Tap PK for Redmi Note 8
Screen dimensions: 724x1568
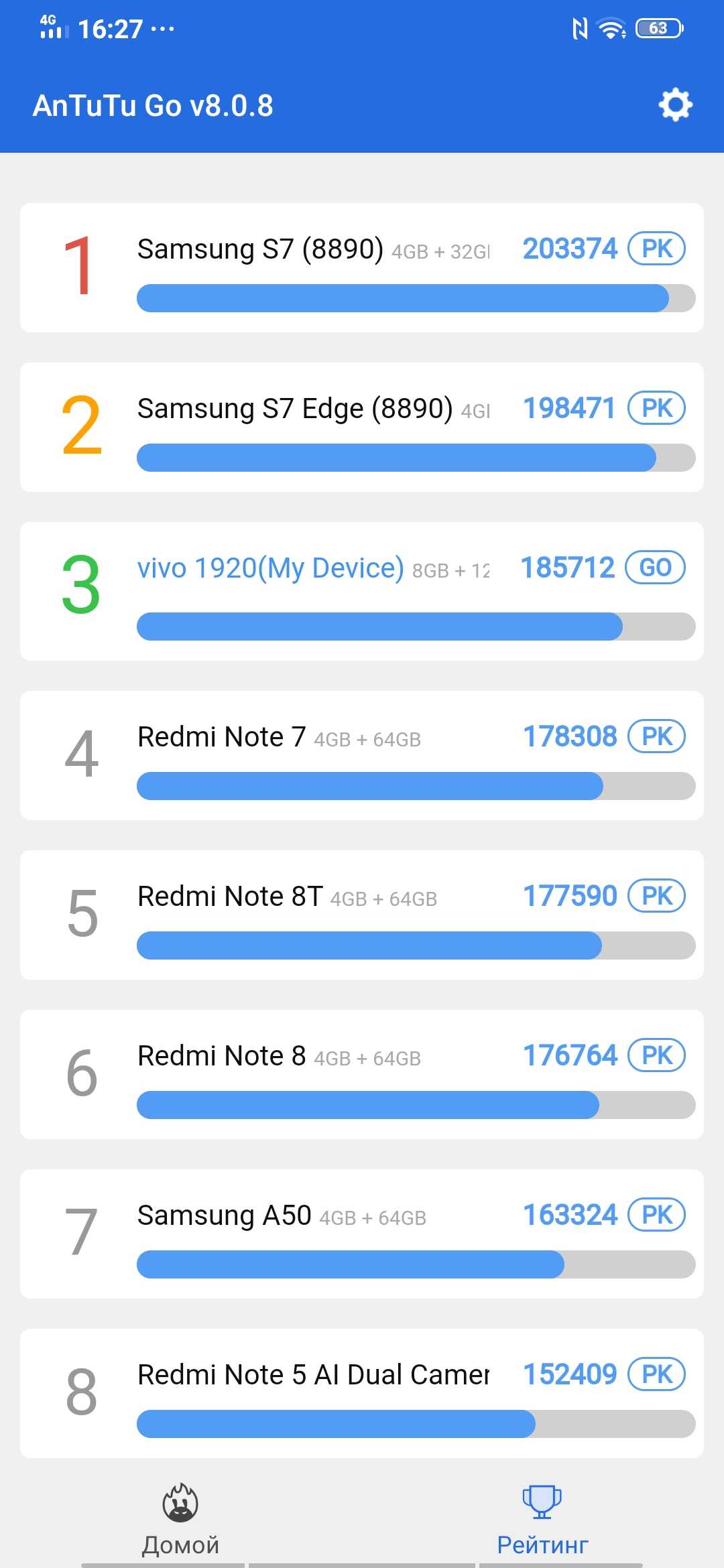(656, 1055)
